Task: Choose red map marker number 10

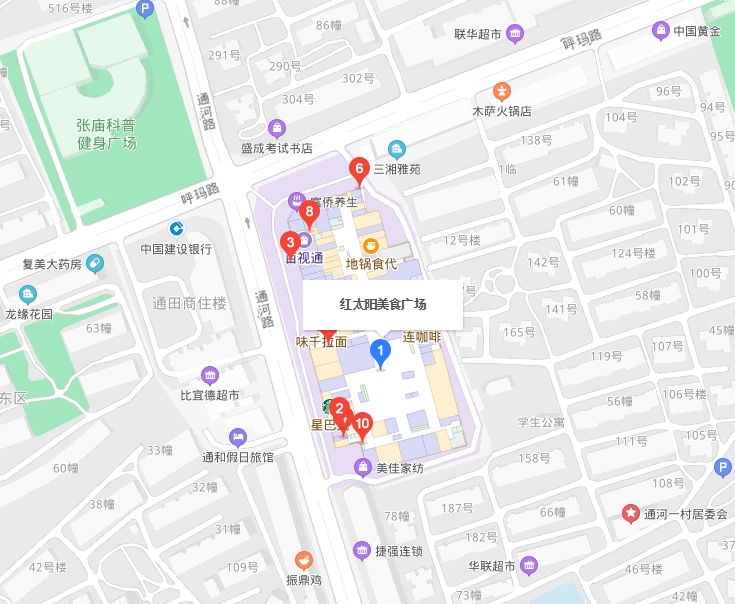Action: [362, 426]
